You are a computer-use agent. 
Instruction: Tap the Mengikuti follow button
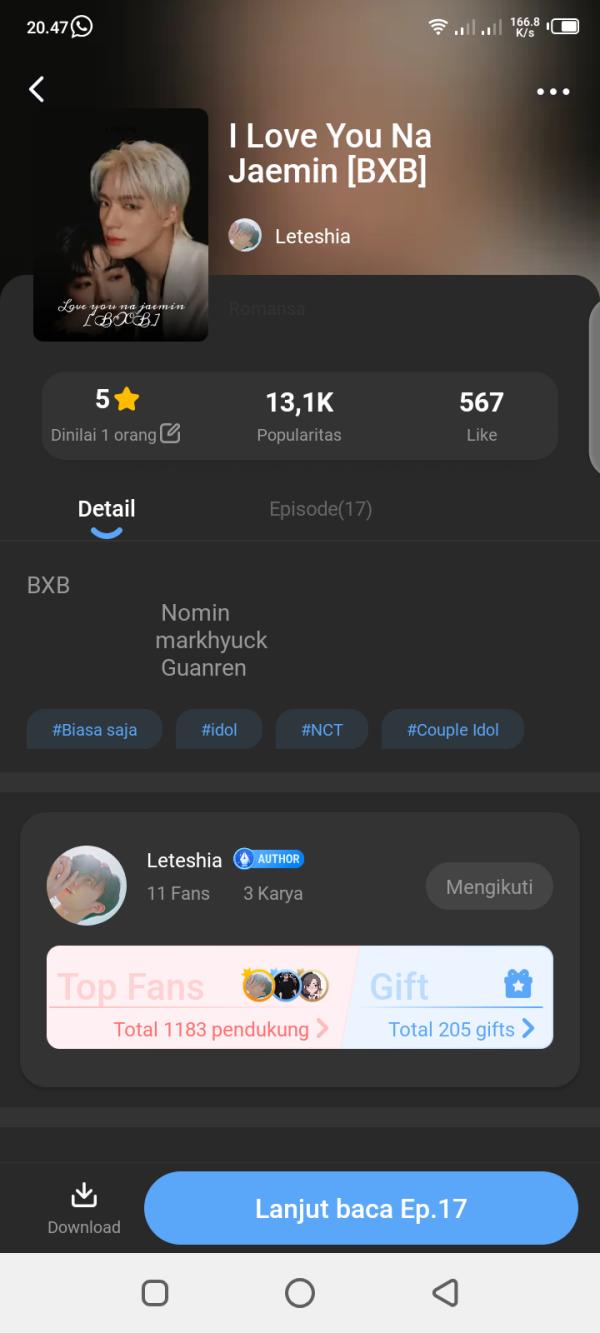(489, 886)
